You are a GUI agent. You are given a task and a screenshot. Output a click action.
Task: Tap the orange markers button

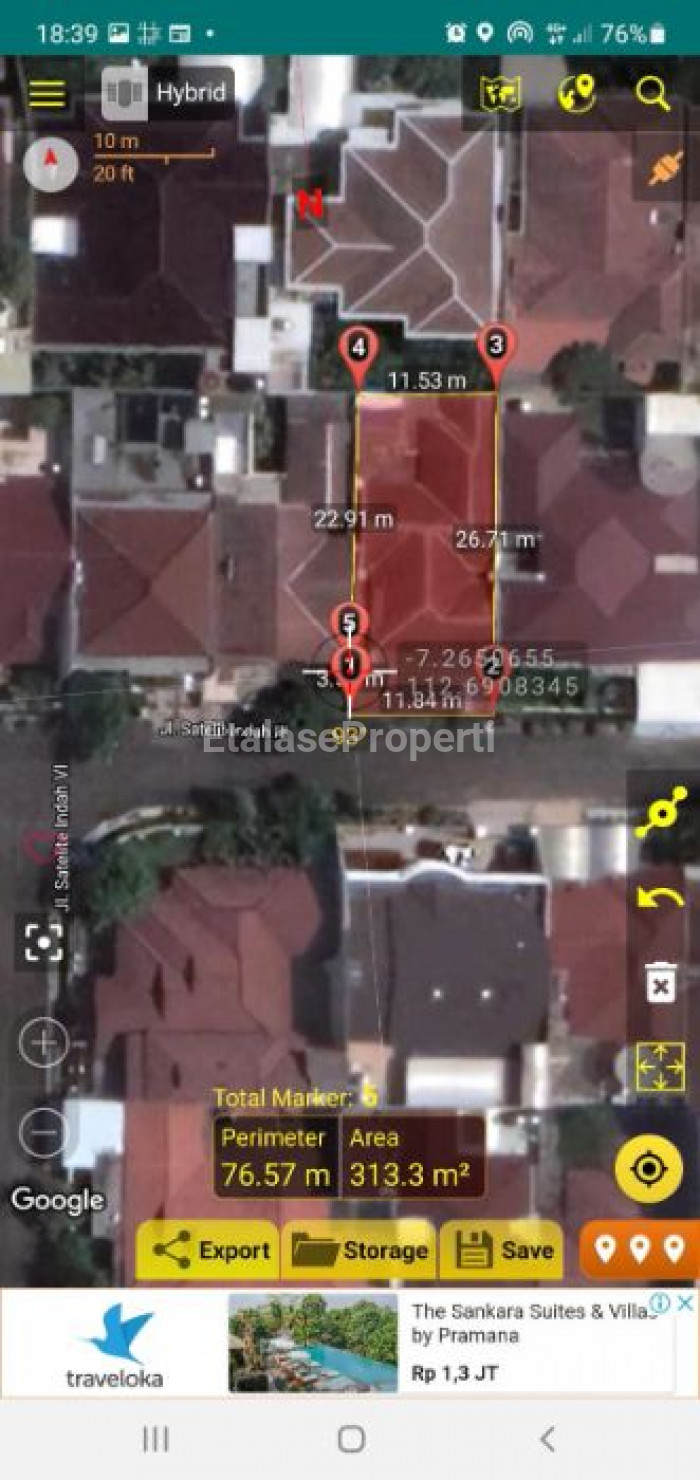(639, 1249)
